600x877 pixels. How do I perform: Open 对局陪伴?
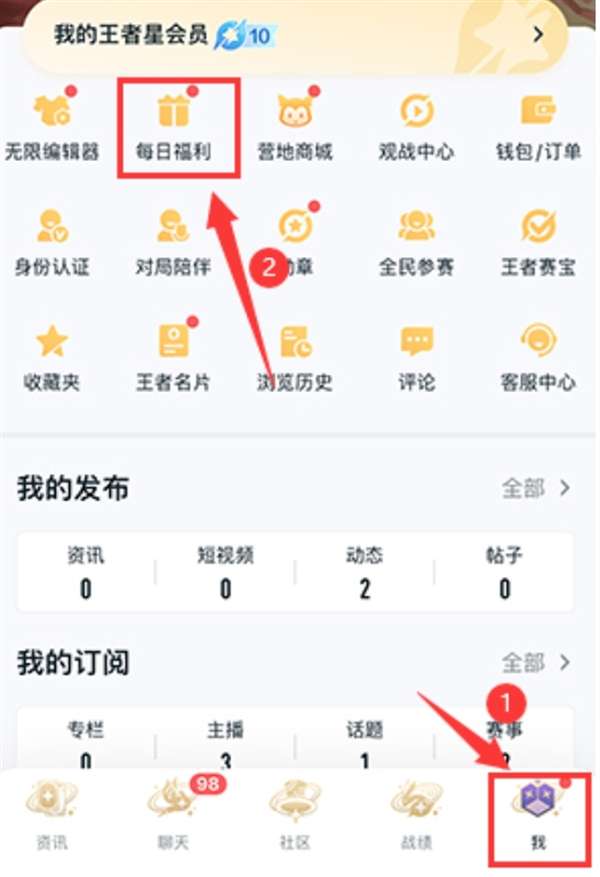tap(174, 243)
